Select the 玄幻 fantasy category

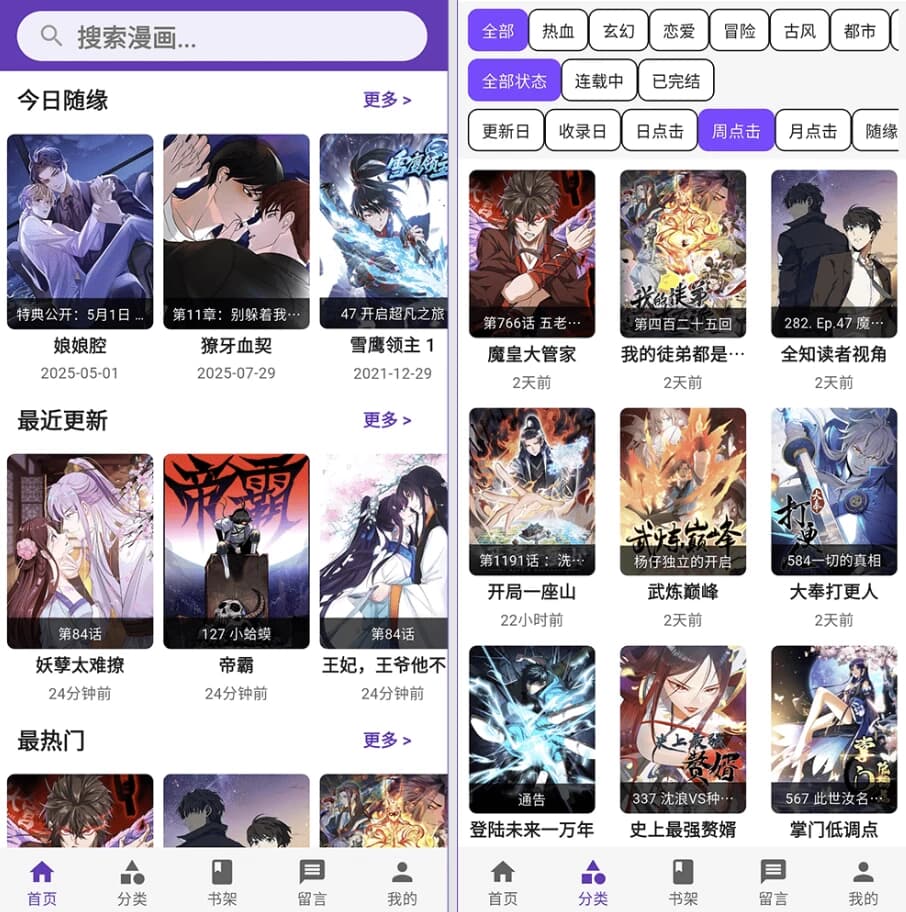click(x=618, y=30)
